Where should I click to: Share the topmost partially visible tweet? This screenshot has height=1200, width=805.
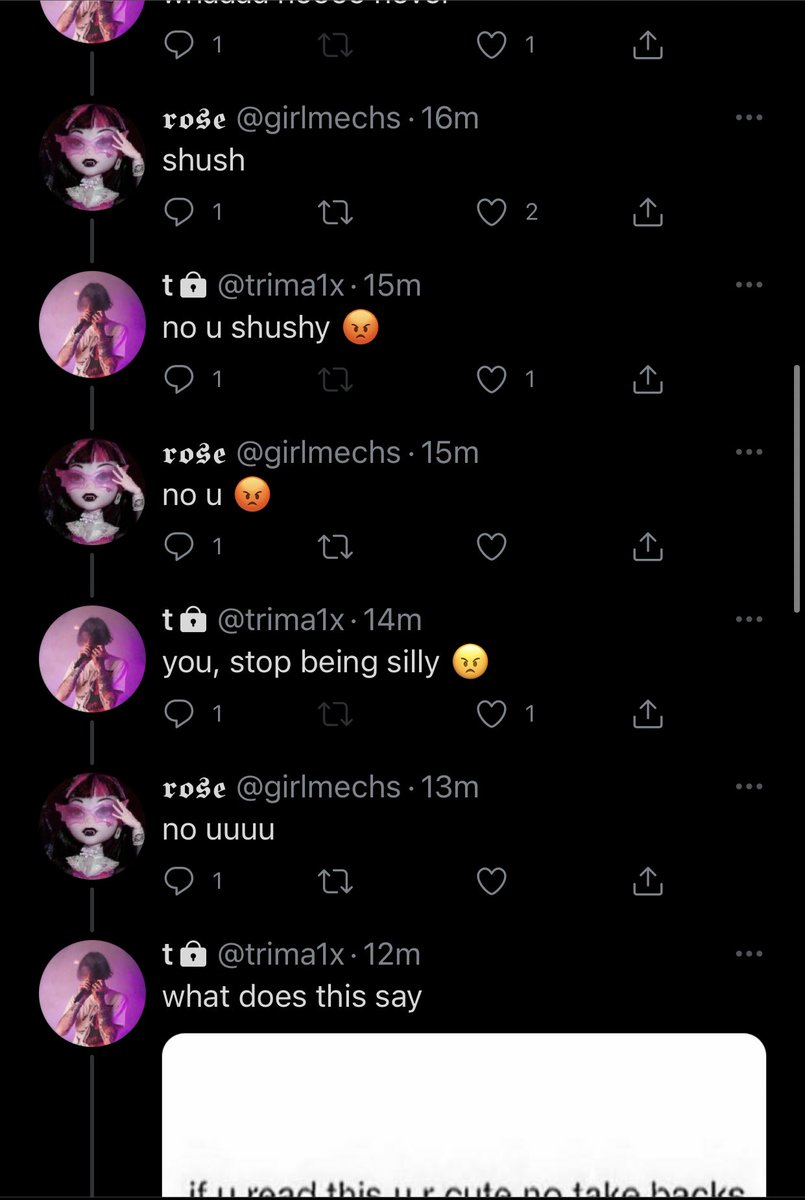click(648, 45)
